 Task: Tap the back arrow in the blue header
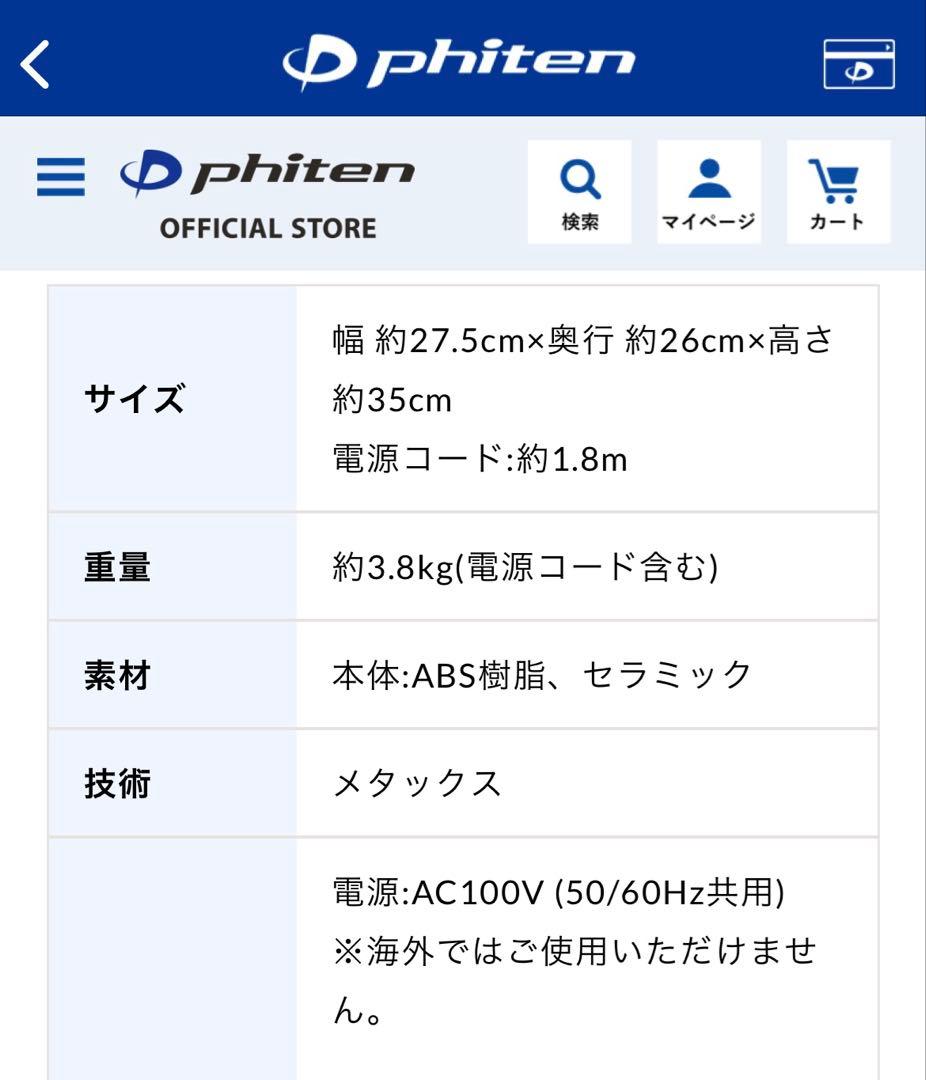(37, 62)
